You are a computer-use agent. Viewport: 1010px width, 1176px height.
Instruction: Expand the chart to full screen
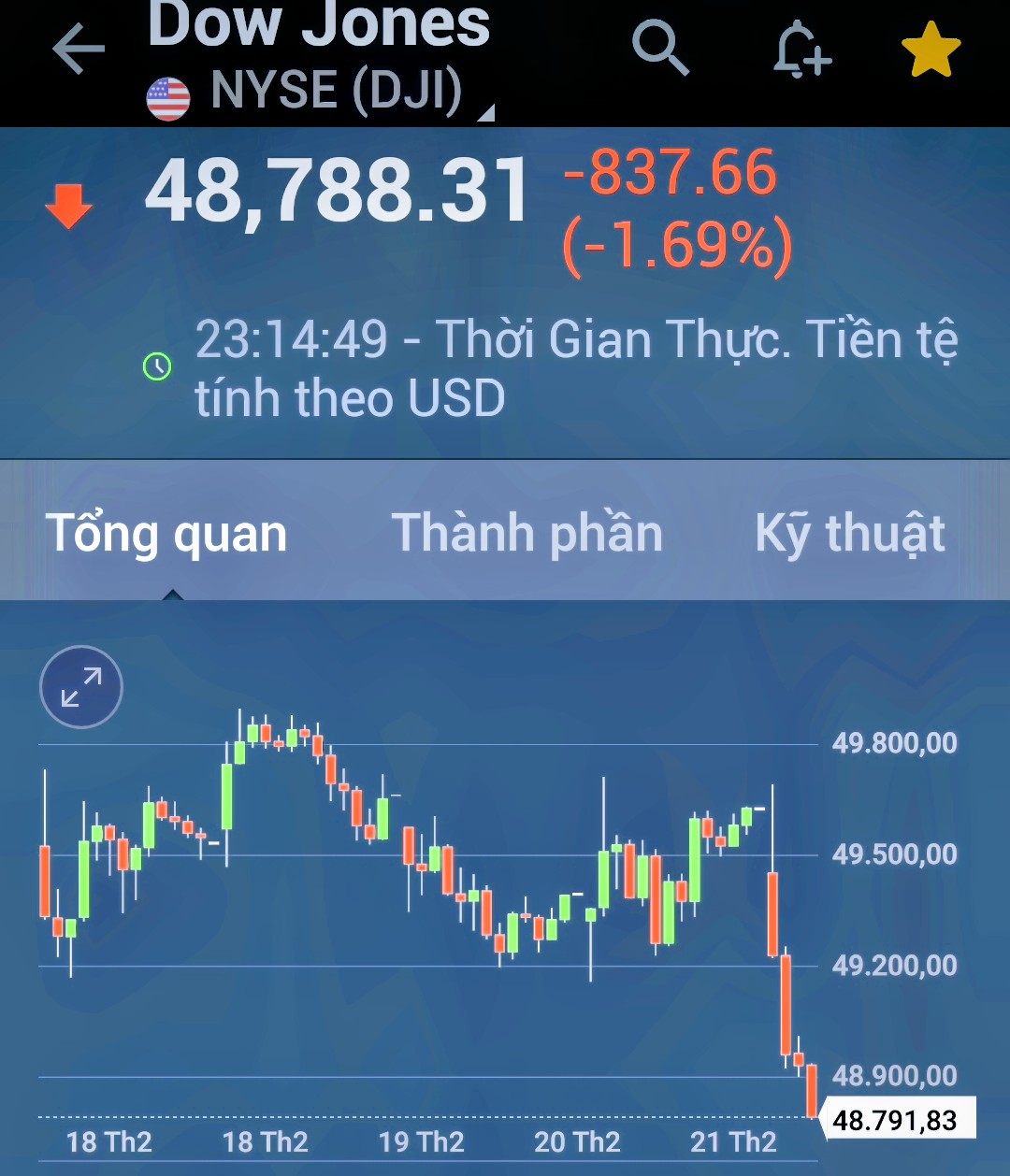pos(81,687)
